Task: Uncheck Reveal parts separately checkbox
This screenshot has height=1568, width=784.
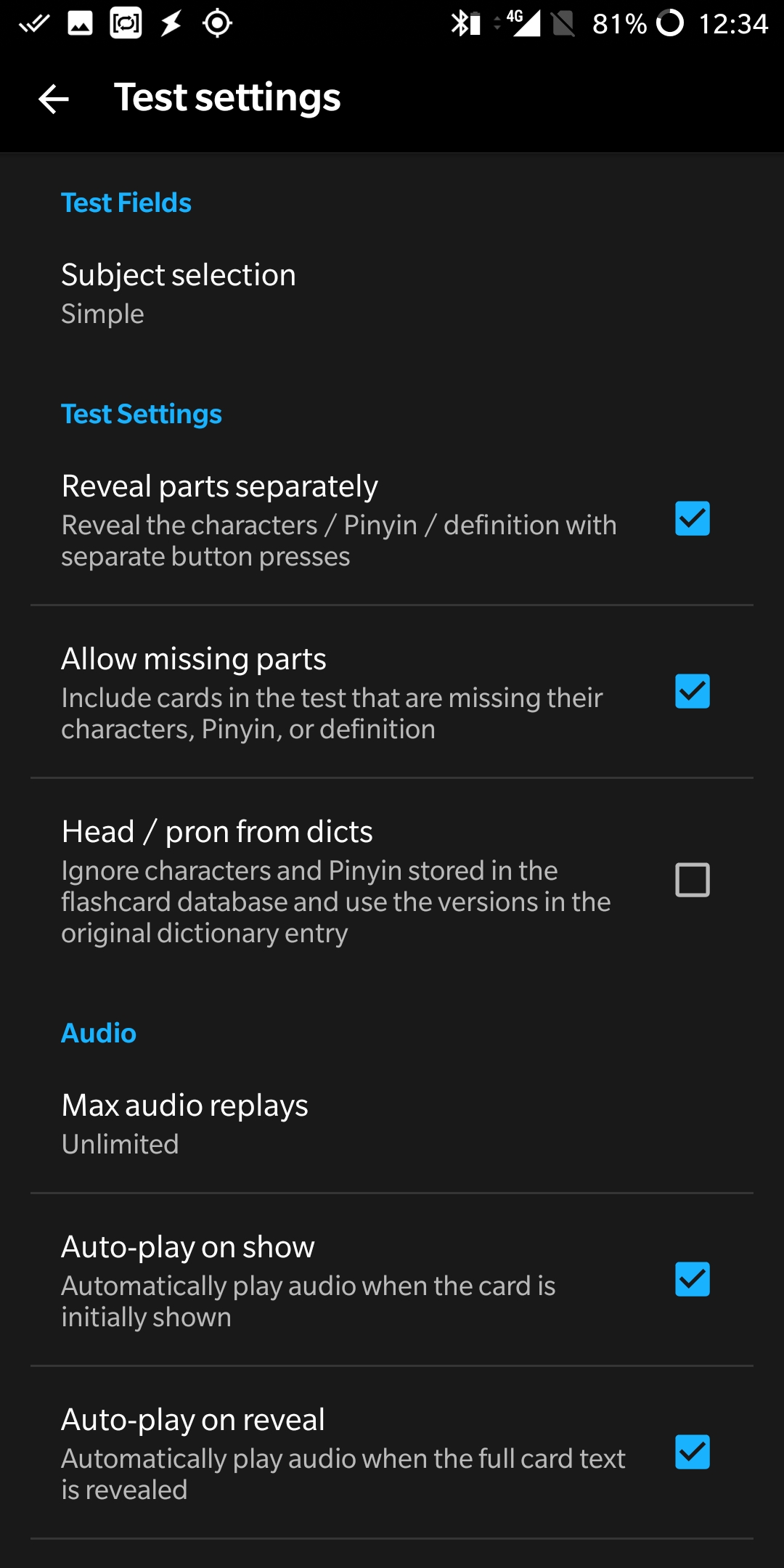Action: [x=693, y=519]
